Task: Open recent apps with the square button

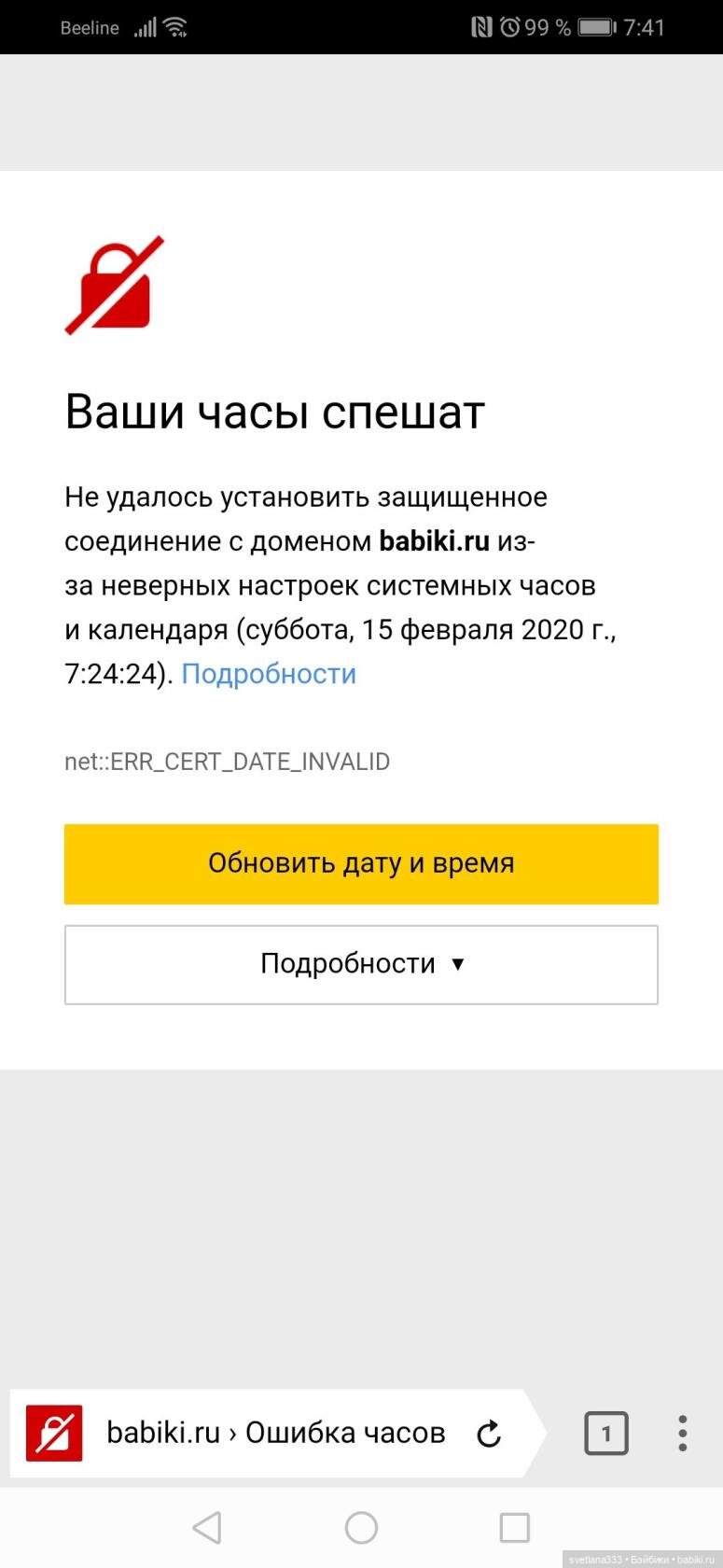Action: point(514,1527)
